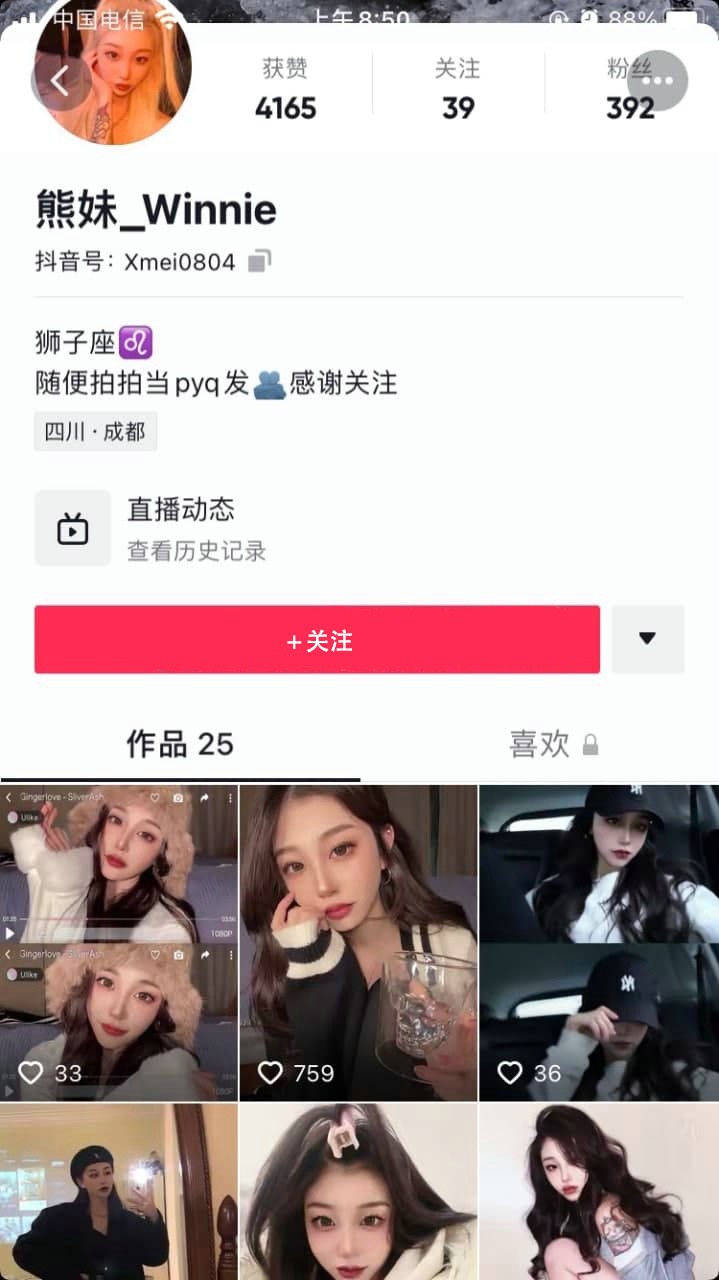Open the video with 36 likes
Viewport: 719px width, 1280px height.
coord(598,942)
